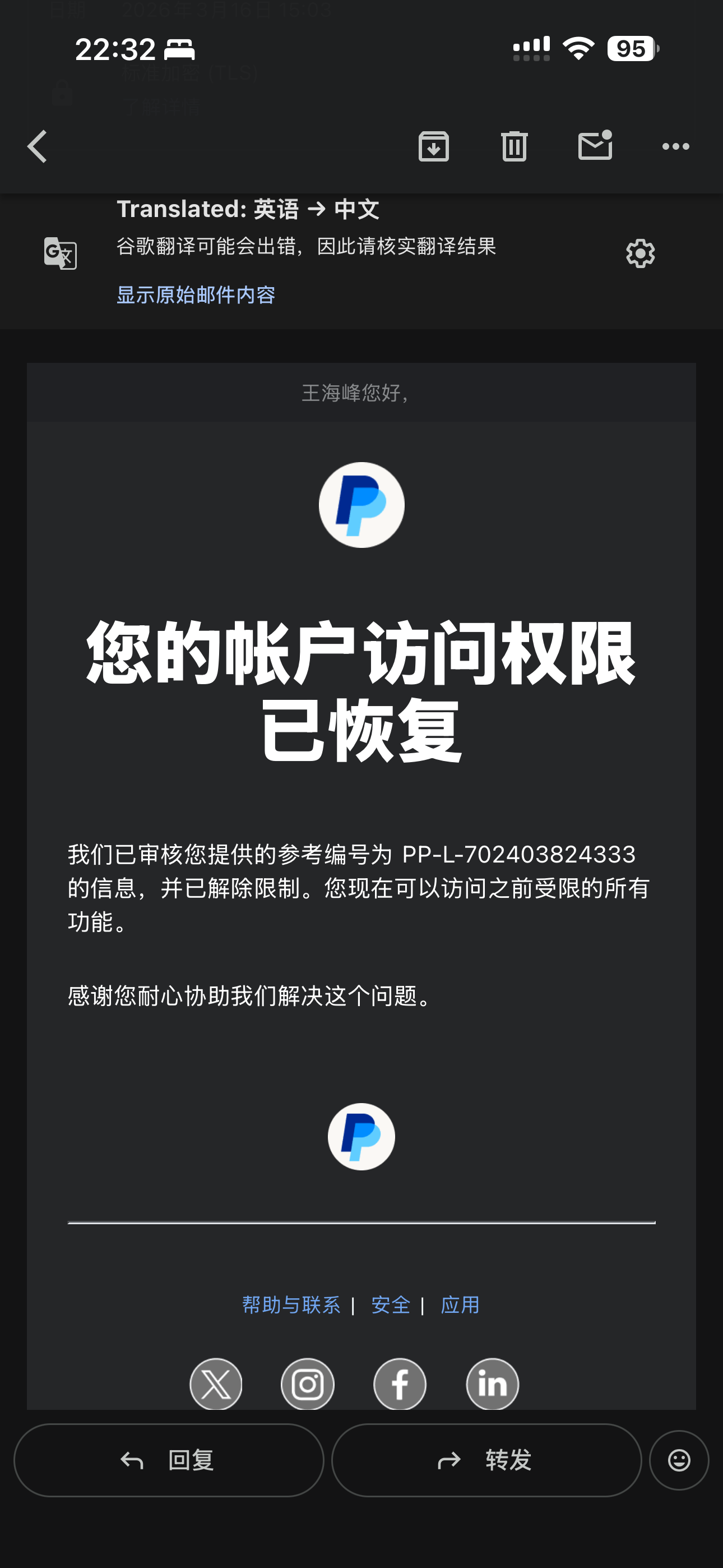Open more email options menu
This screenshot has height=1568, width=723.
tap(676, 146)
